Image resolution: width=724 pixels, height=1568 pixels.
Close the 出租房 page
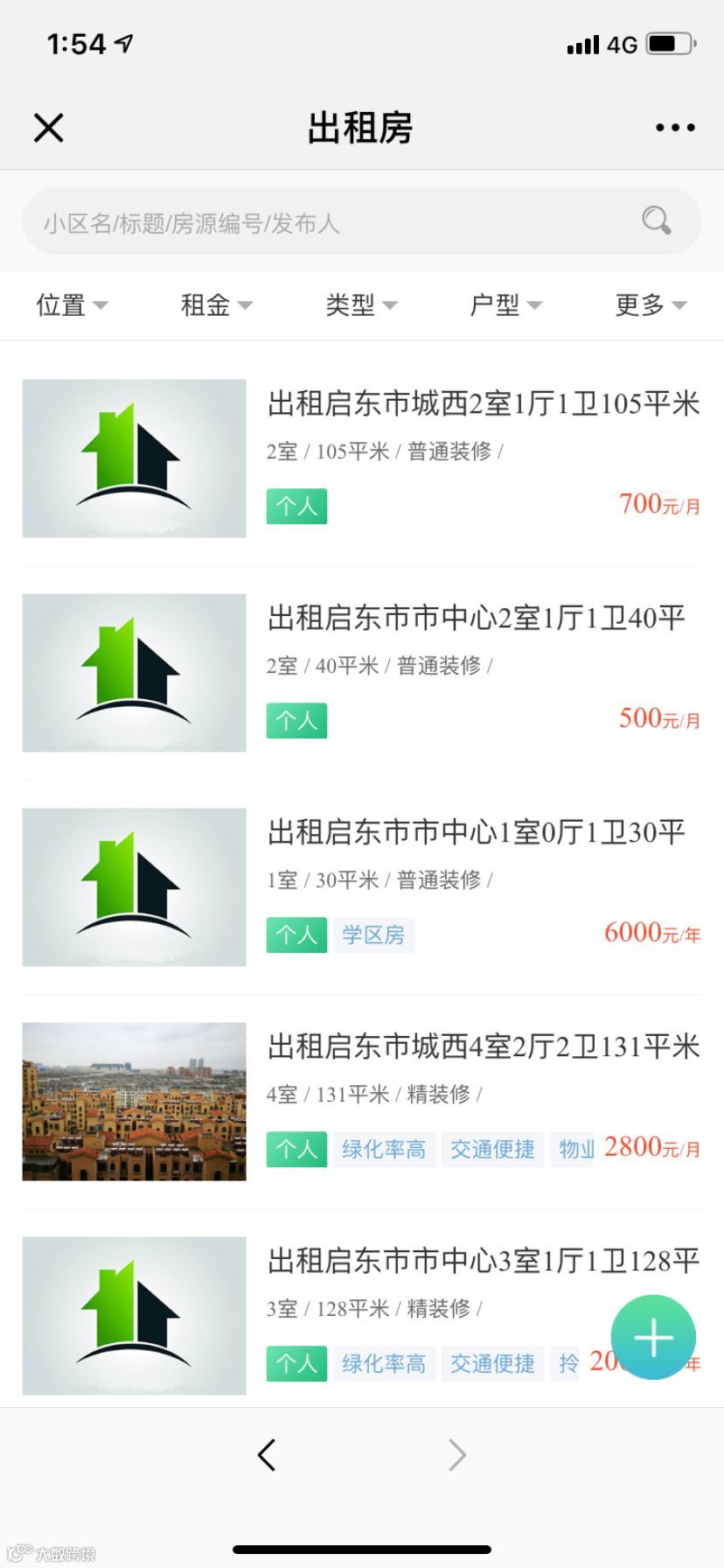pyautogui.click(x=49, y=128)
